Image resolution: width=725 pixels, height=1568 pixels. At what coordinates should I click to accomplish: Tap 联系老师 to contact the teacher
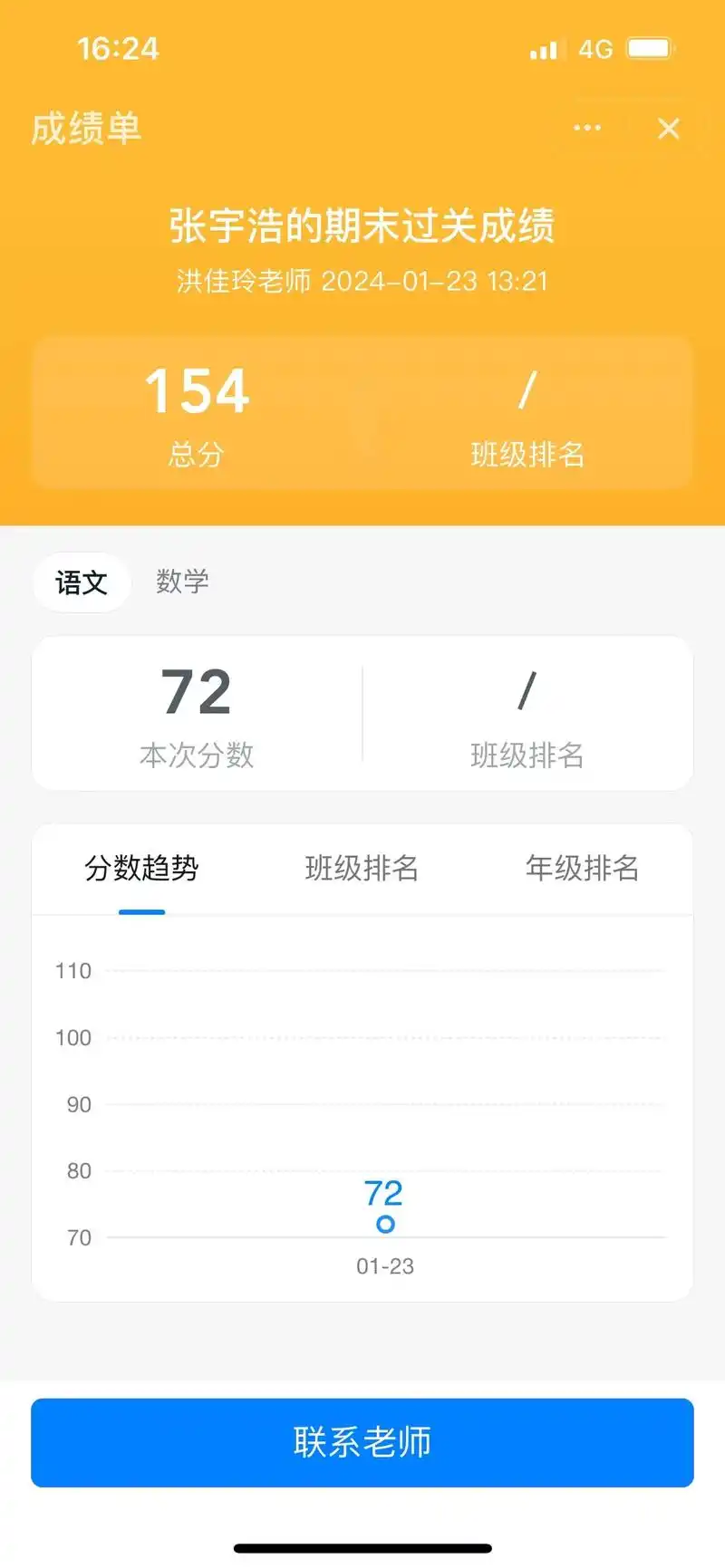(x=362, y=1443)
